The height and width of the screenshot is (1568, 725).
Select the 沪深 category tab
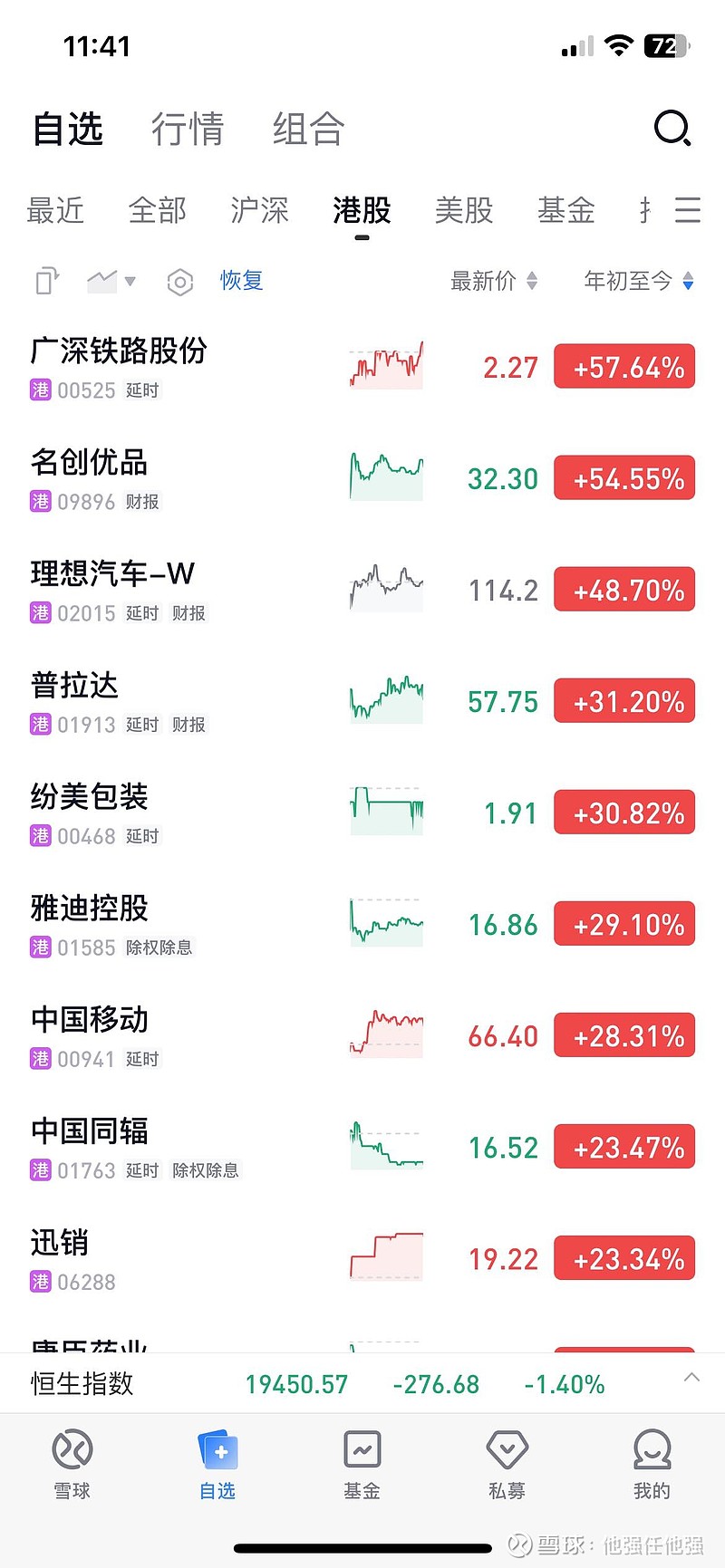[x=259, y=210]
